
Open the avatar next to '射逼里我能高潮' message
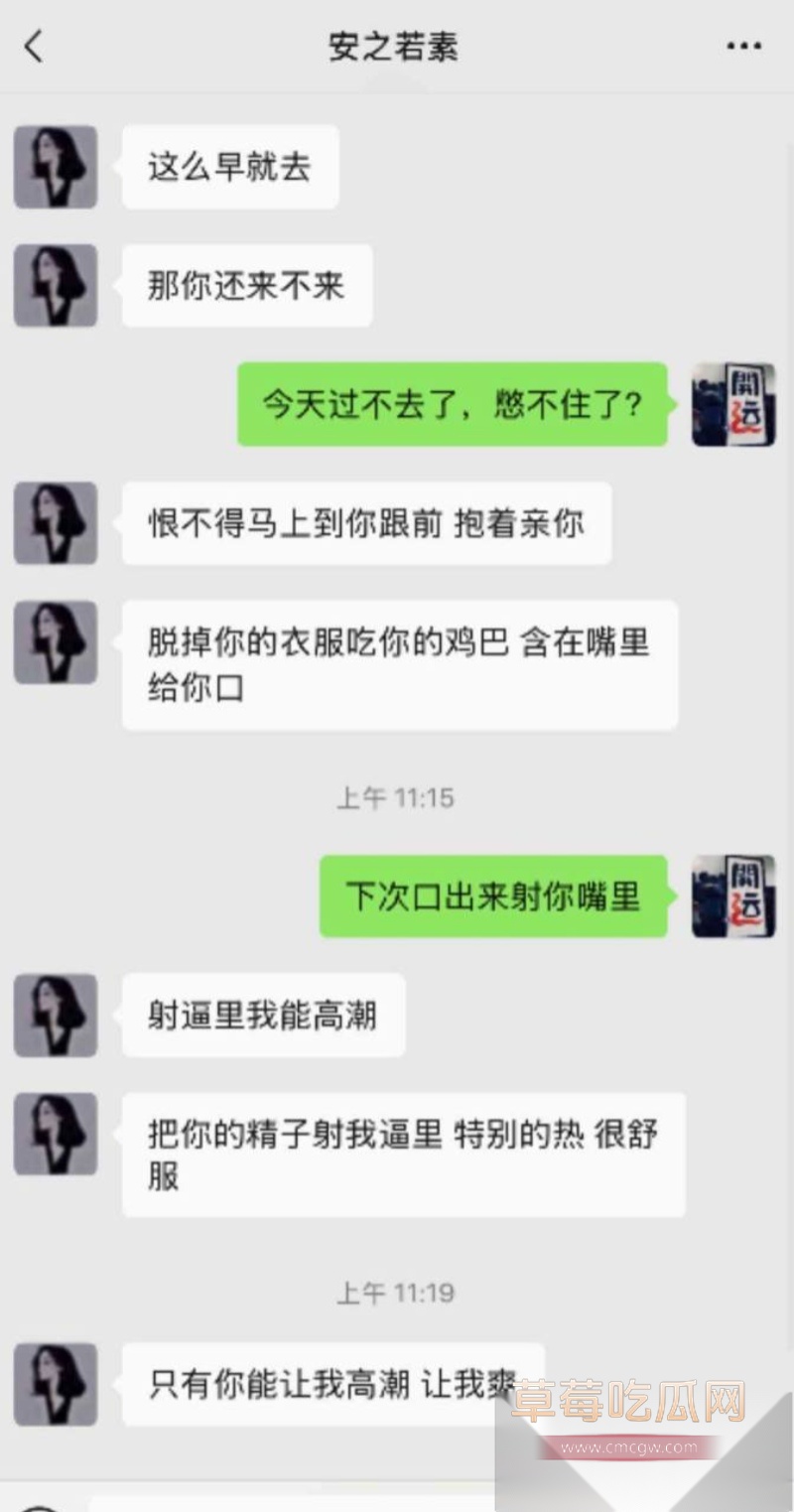pos(55,1015)
